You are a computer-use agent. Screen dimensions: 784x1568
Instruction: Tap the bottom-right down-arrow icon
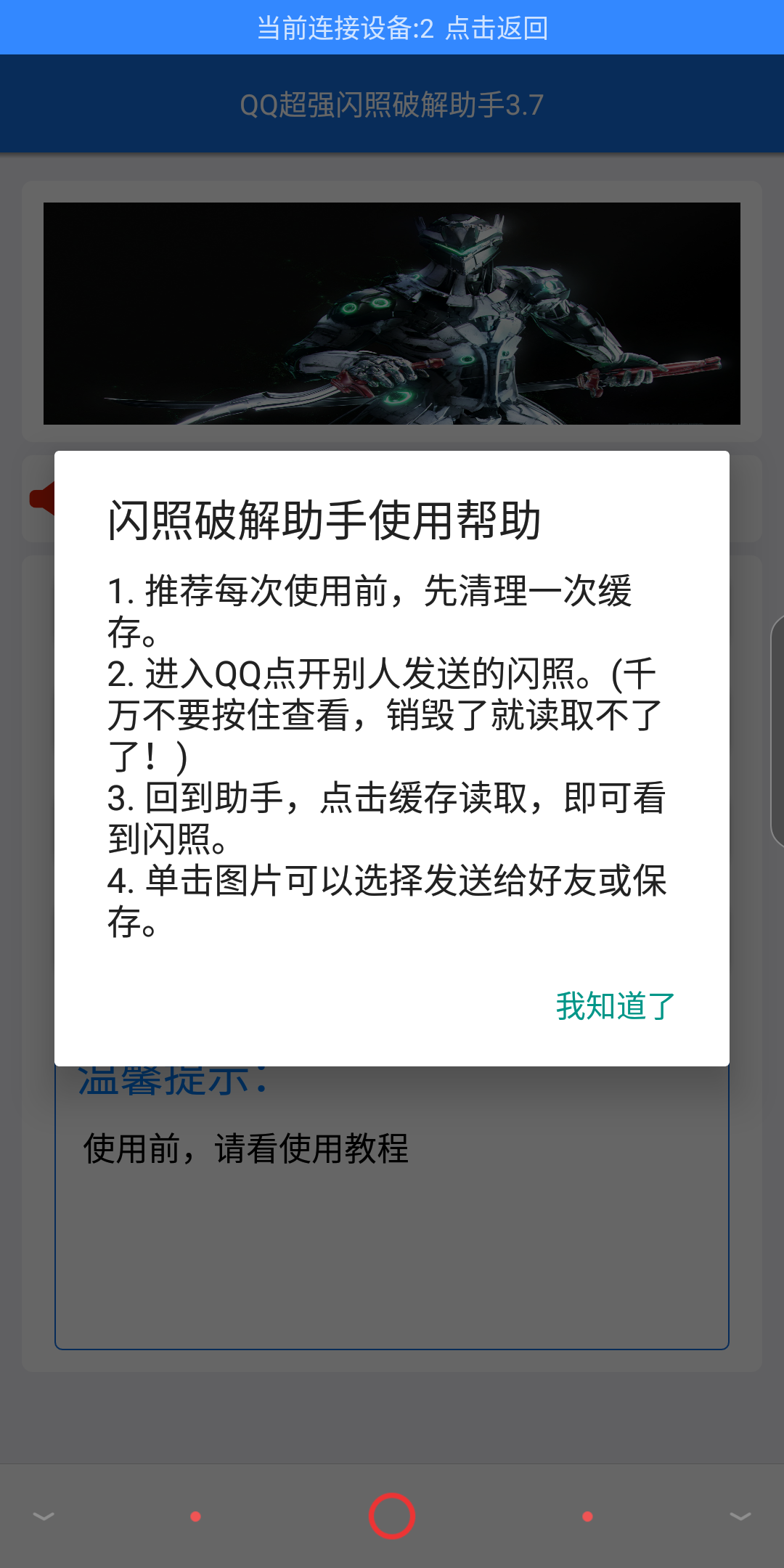[740, 1516]
